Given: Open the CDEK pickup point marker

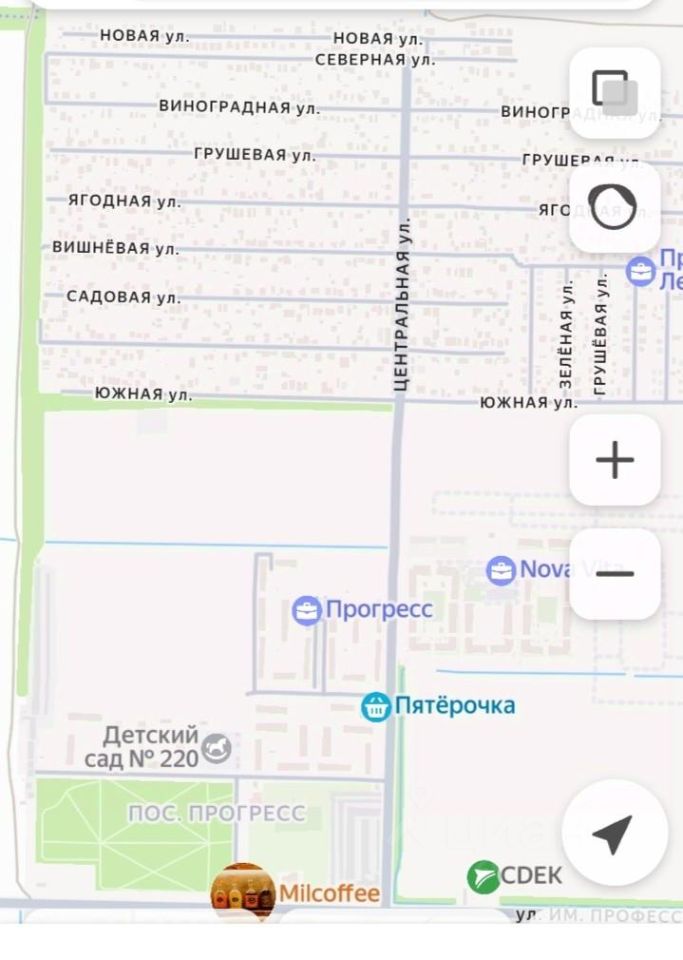Looking at the screenshot, I should tap(484, 877).
